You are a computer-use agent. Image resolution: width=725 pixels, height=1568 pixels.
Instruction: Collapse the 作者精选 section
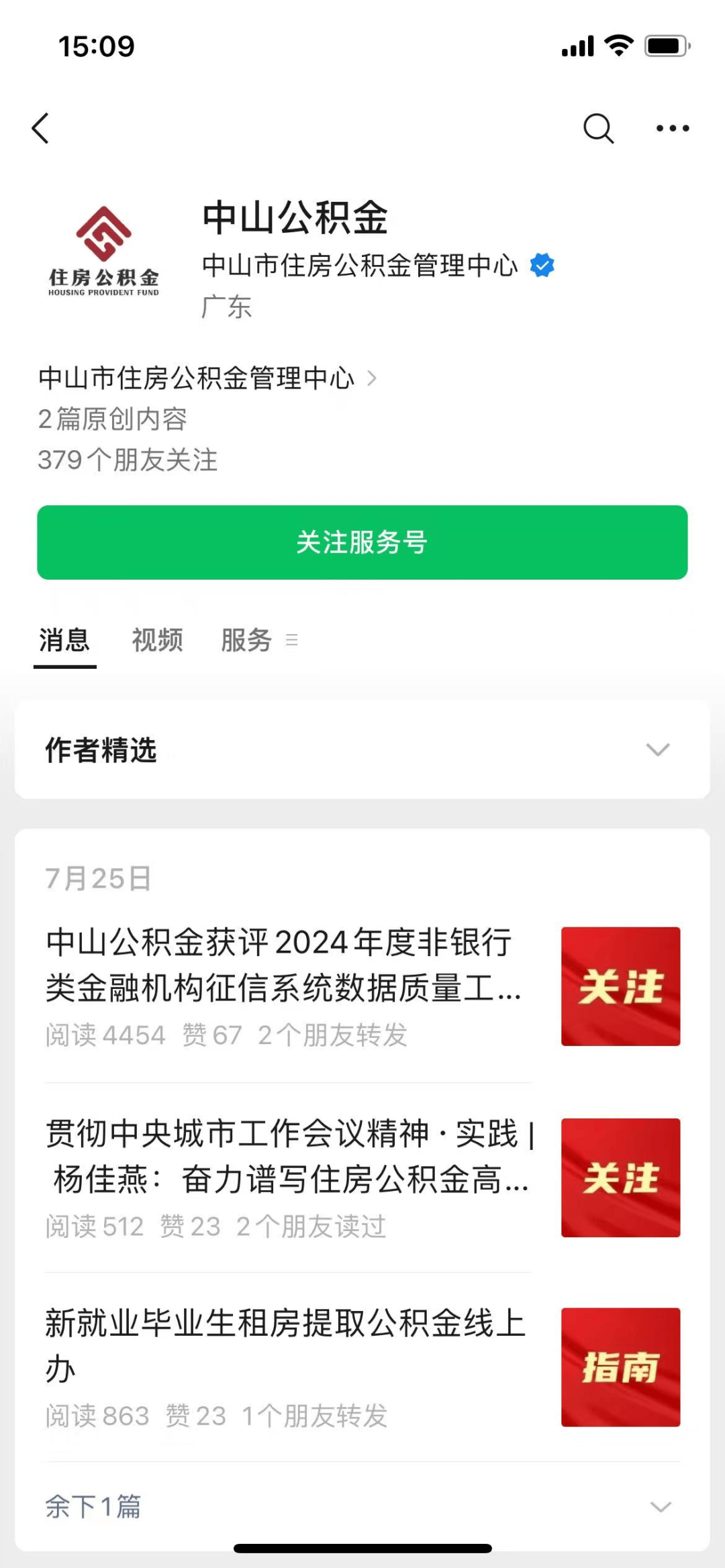click(x=657, y=751)
